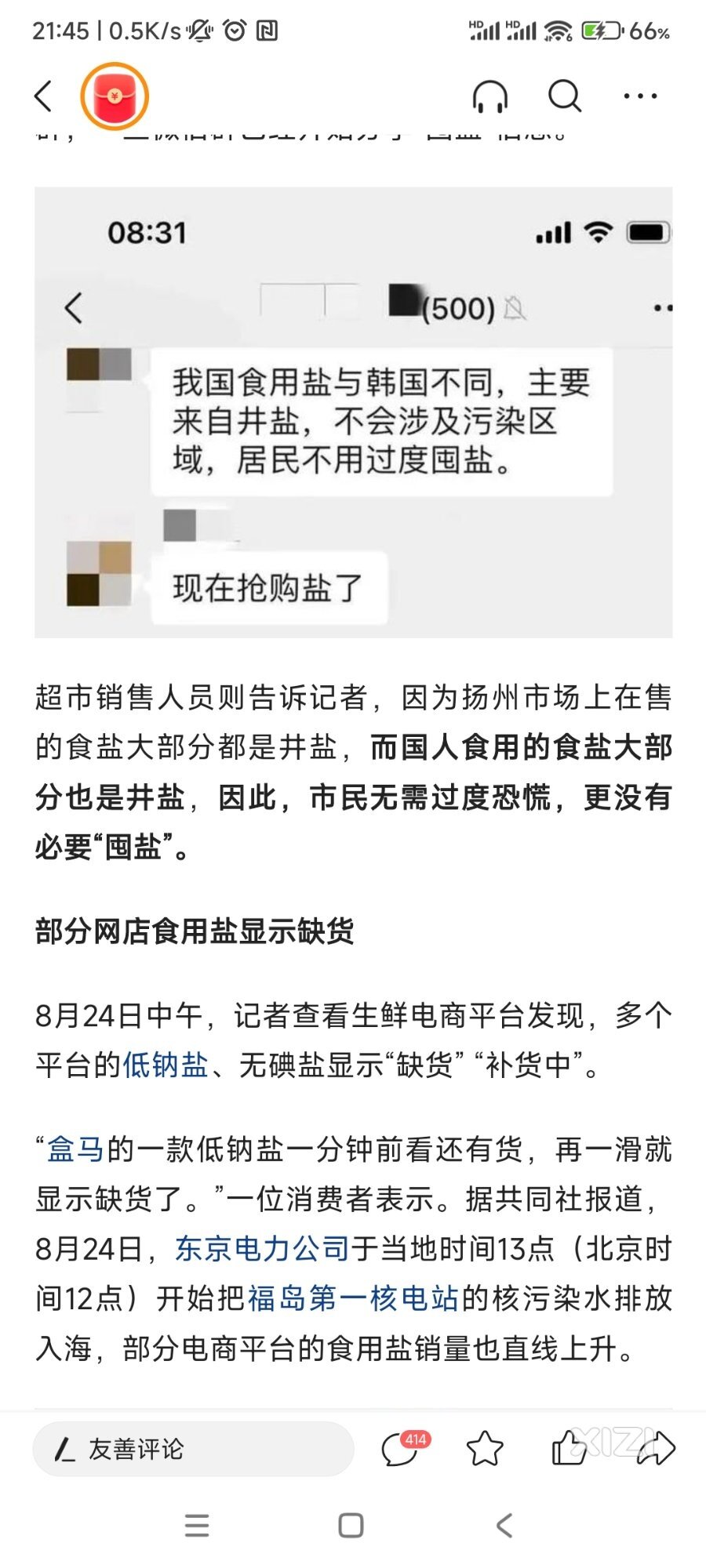Screen dimensions: 706x1568
Task: View the 414 comments
Action: 402,1449
